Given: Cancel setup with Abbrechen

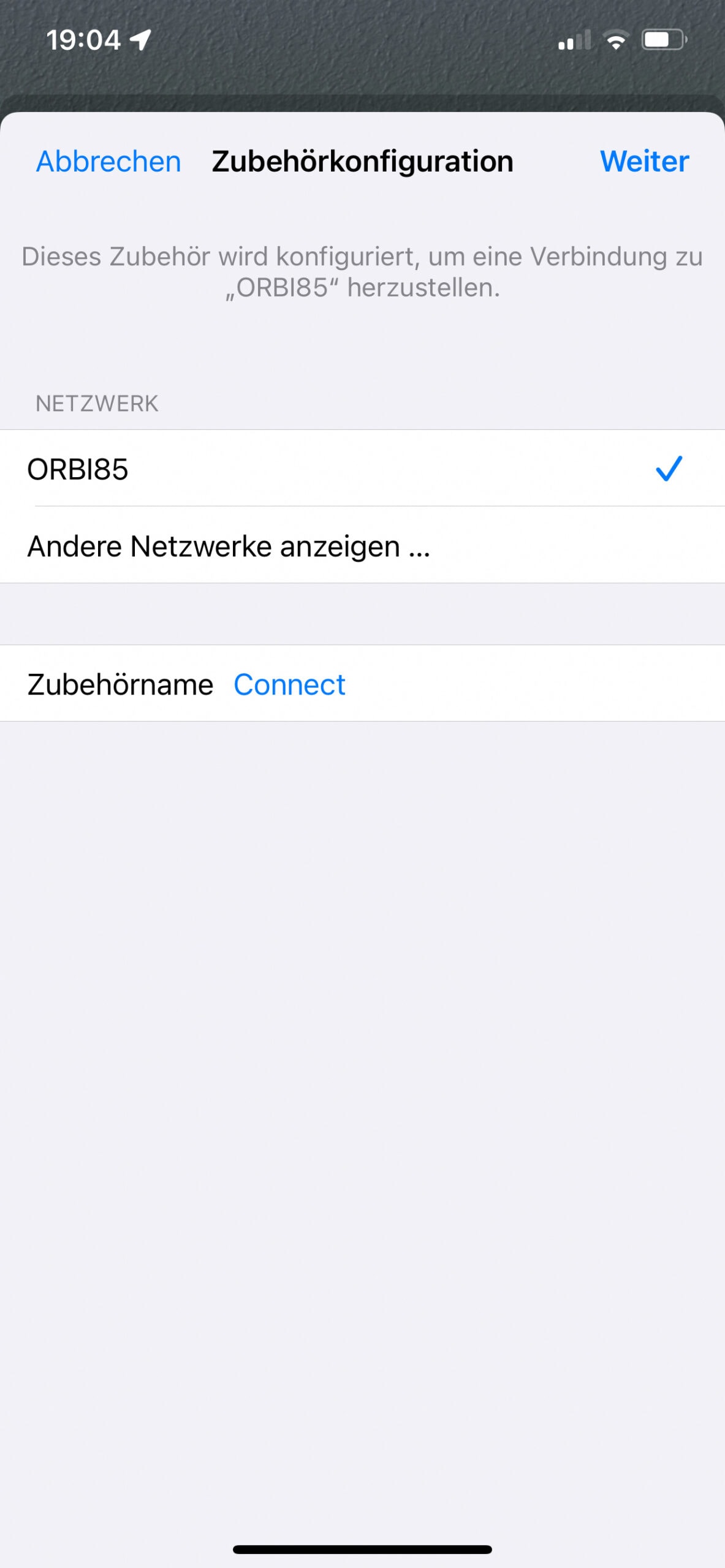Looking at the screenshot, I should (x=108, y=162).
